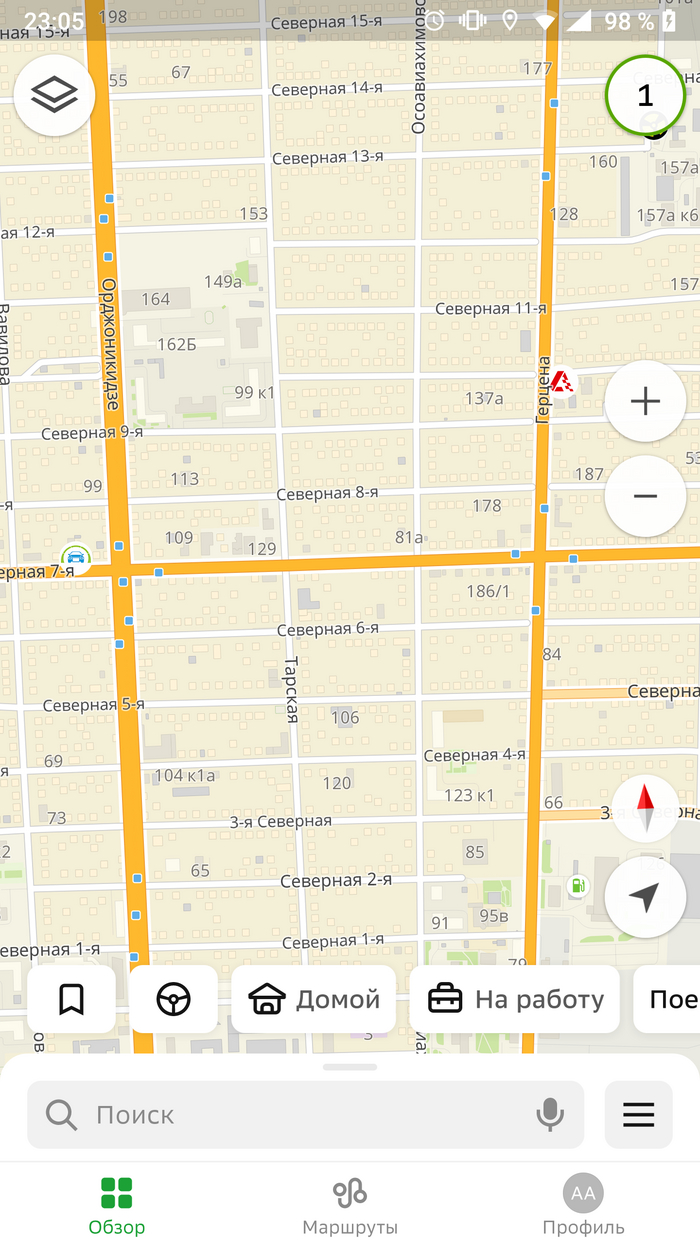The height and width of the screenshot is (1244, 700).
Task: Select the green gas station marker
Action: click(x=577, y=885)
